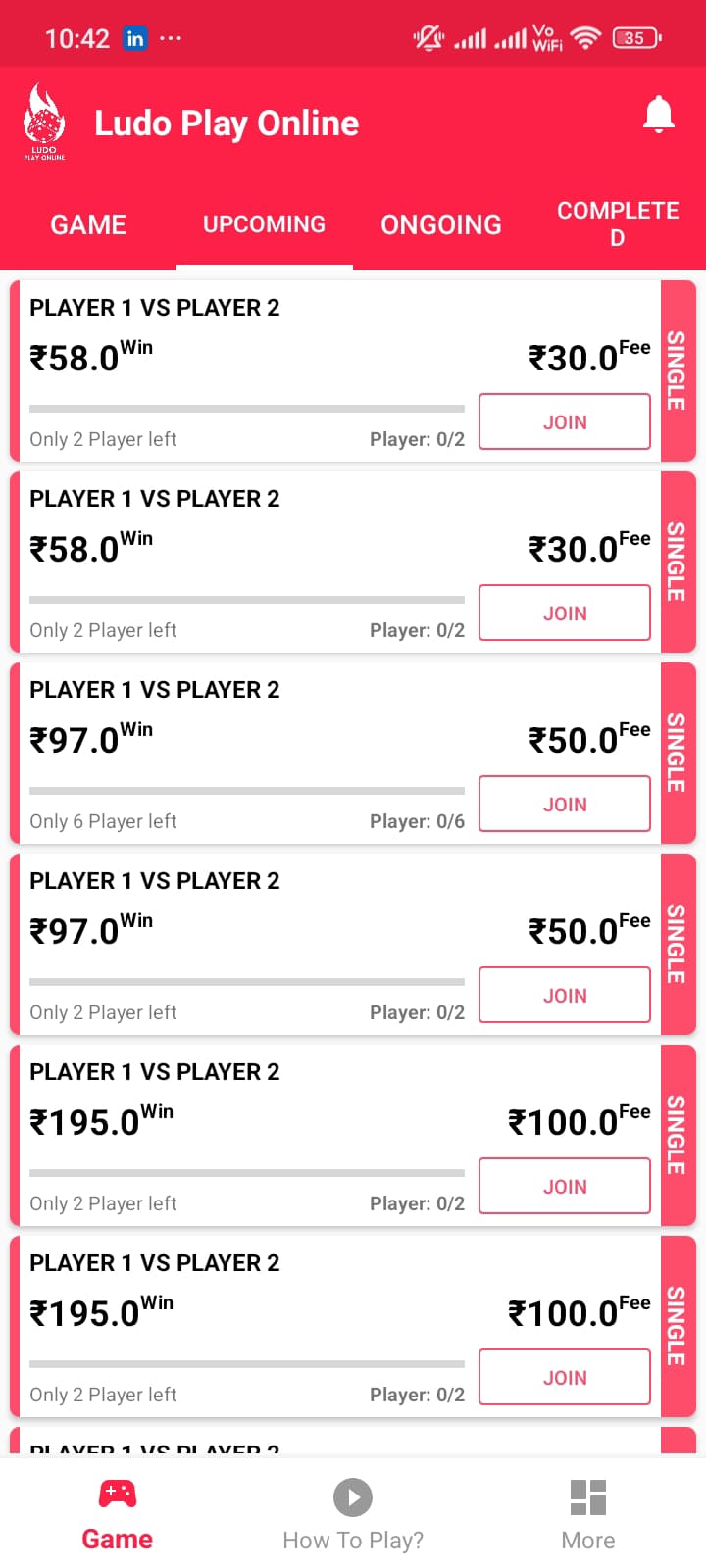This screenshot has width=706, height=1568.
Task: Open the notifications bell
Action: pos(659,115)
